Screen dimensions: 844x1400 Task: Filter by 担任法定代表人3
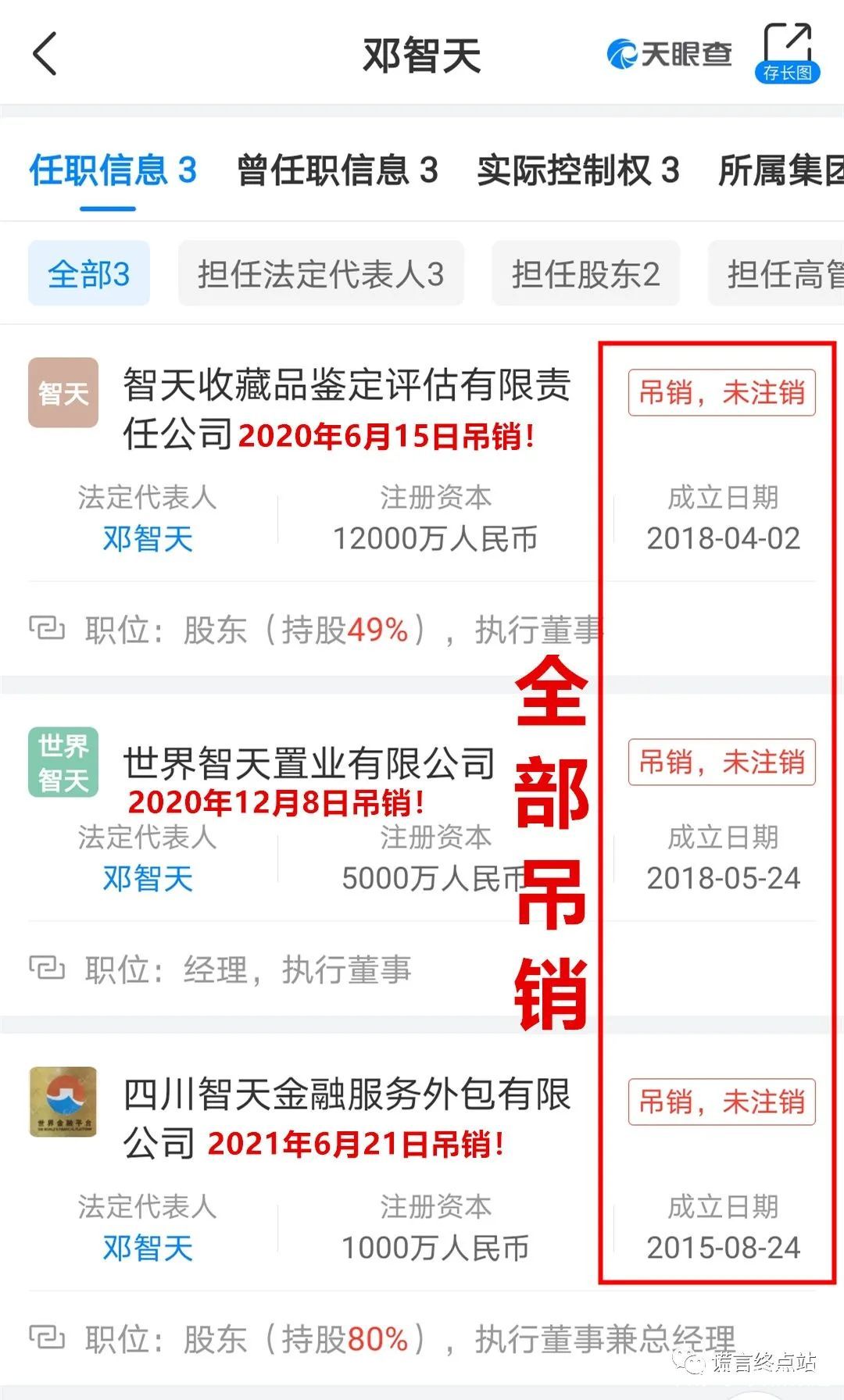pos(321,273)
